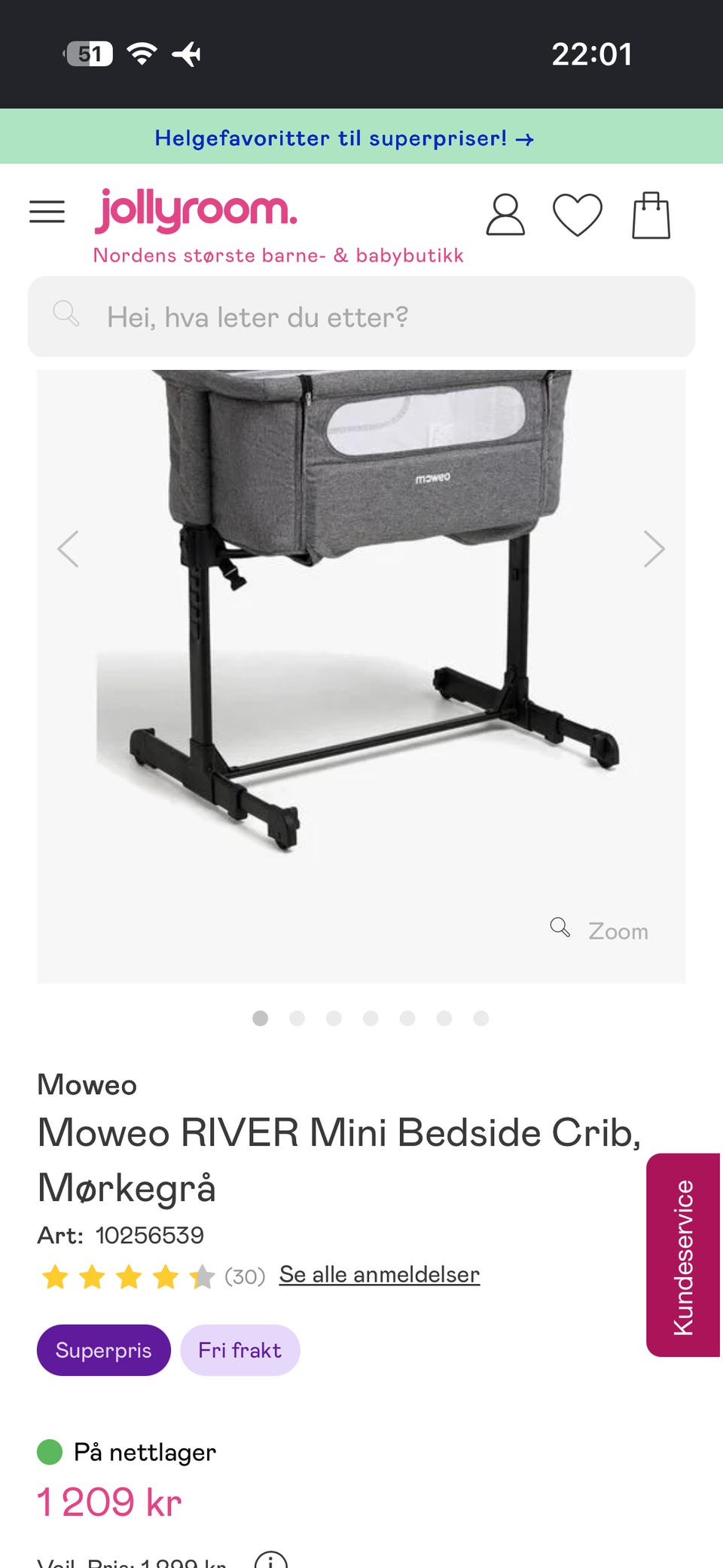Open the Kundeservice side tab
The height and width of the screenshot is (1568, 723).
683,1255
